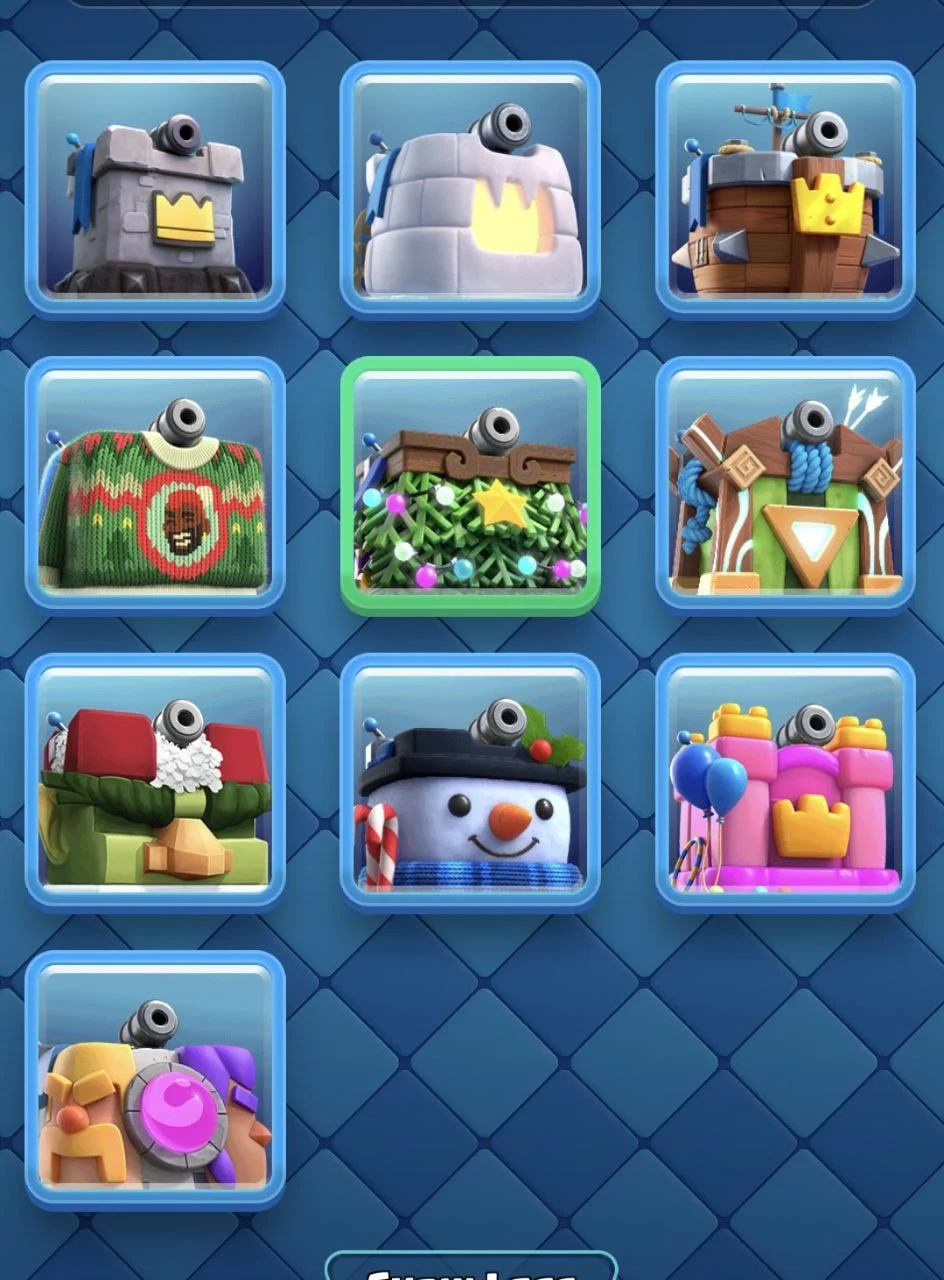Tap the Show Less button
Screen dimensions: 944x1280
tap(471, 1268)
